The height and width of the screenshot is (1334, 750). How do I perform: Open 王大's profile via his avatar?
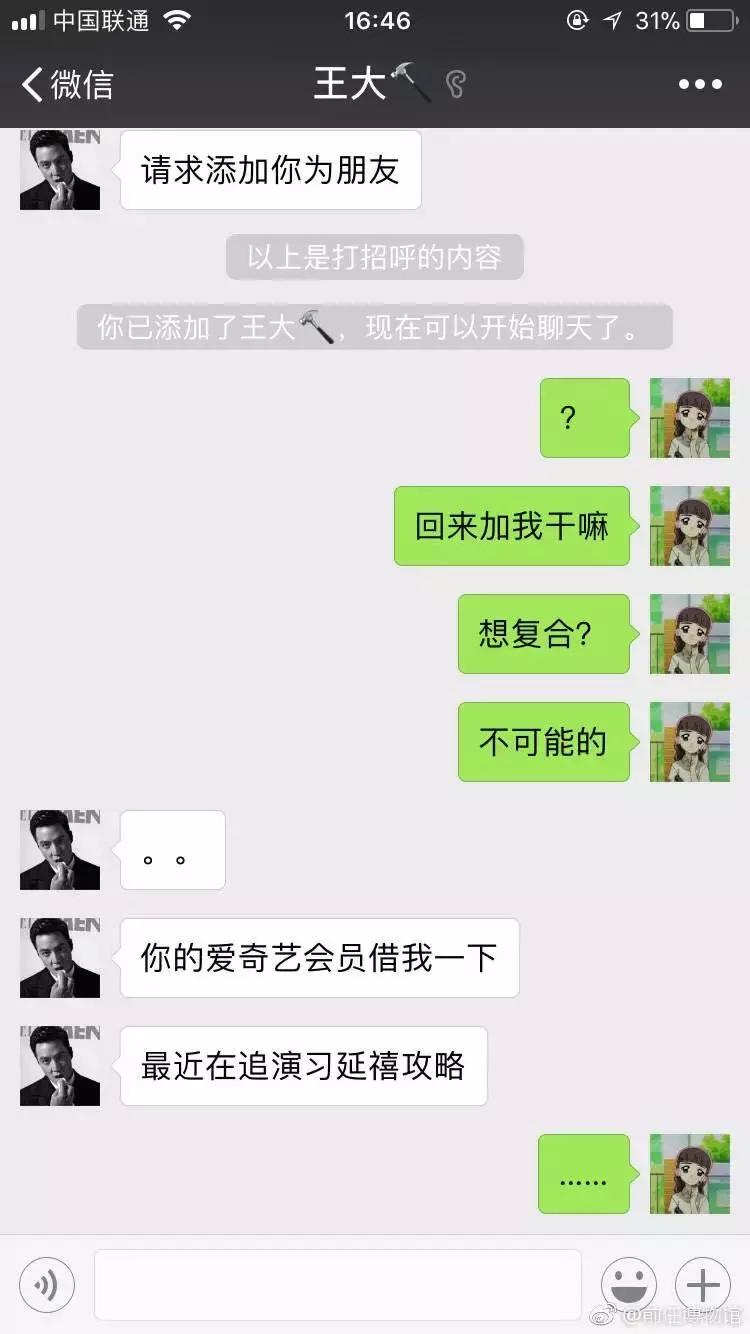[x=59, y=170]
